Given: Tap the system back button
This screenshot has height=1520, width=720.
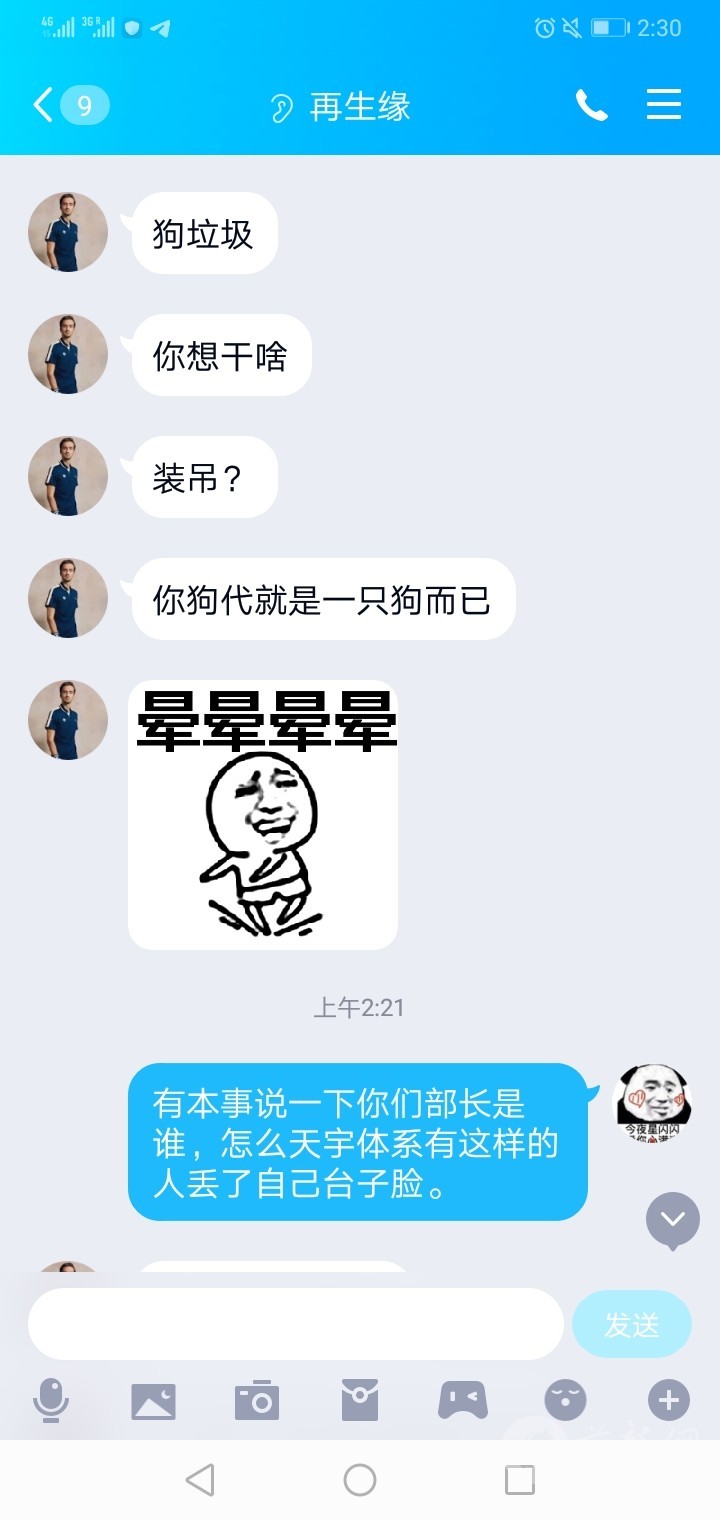Looking at the screenshot, I should click(200, 1479).
